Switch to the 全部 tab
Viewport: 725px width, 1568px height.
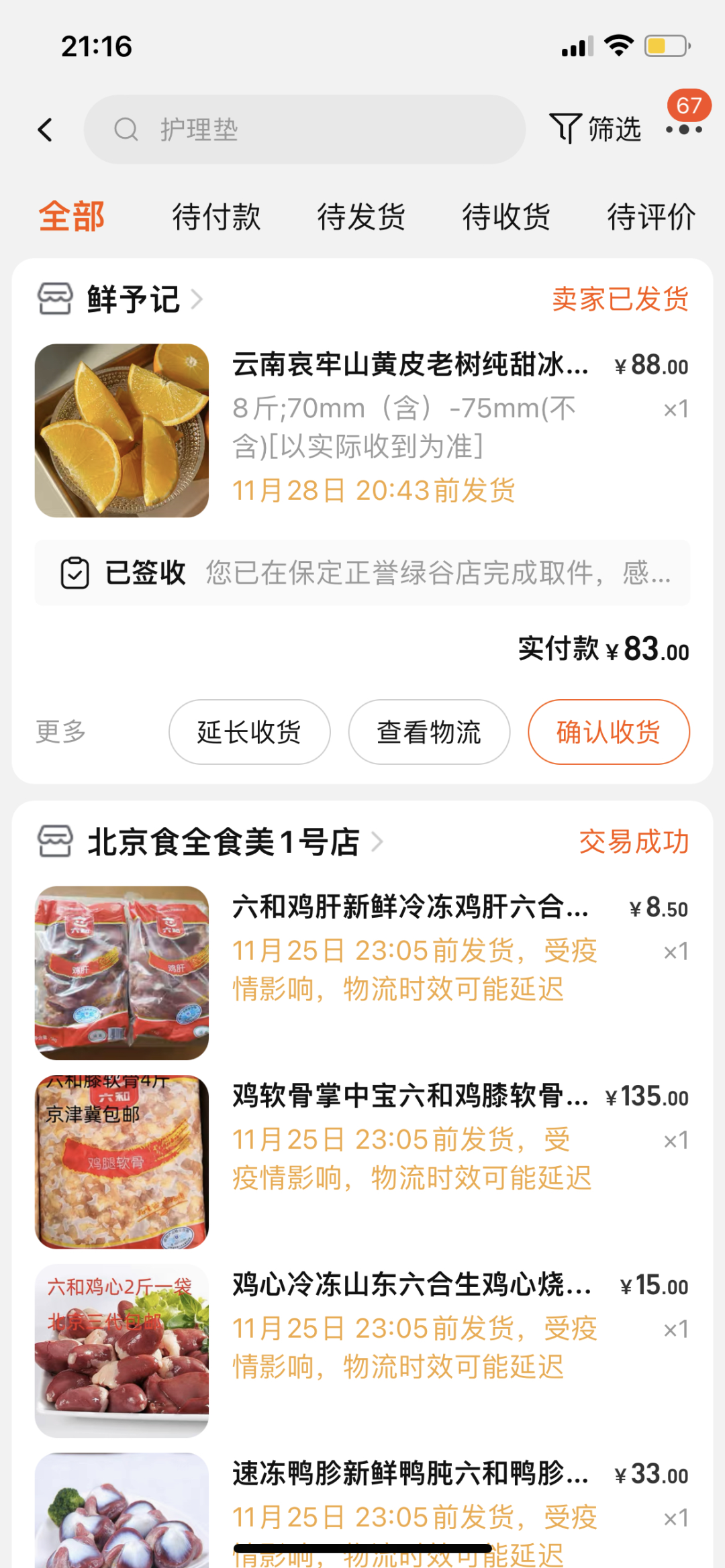coord(72,217)
